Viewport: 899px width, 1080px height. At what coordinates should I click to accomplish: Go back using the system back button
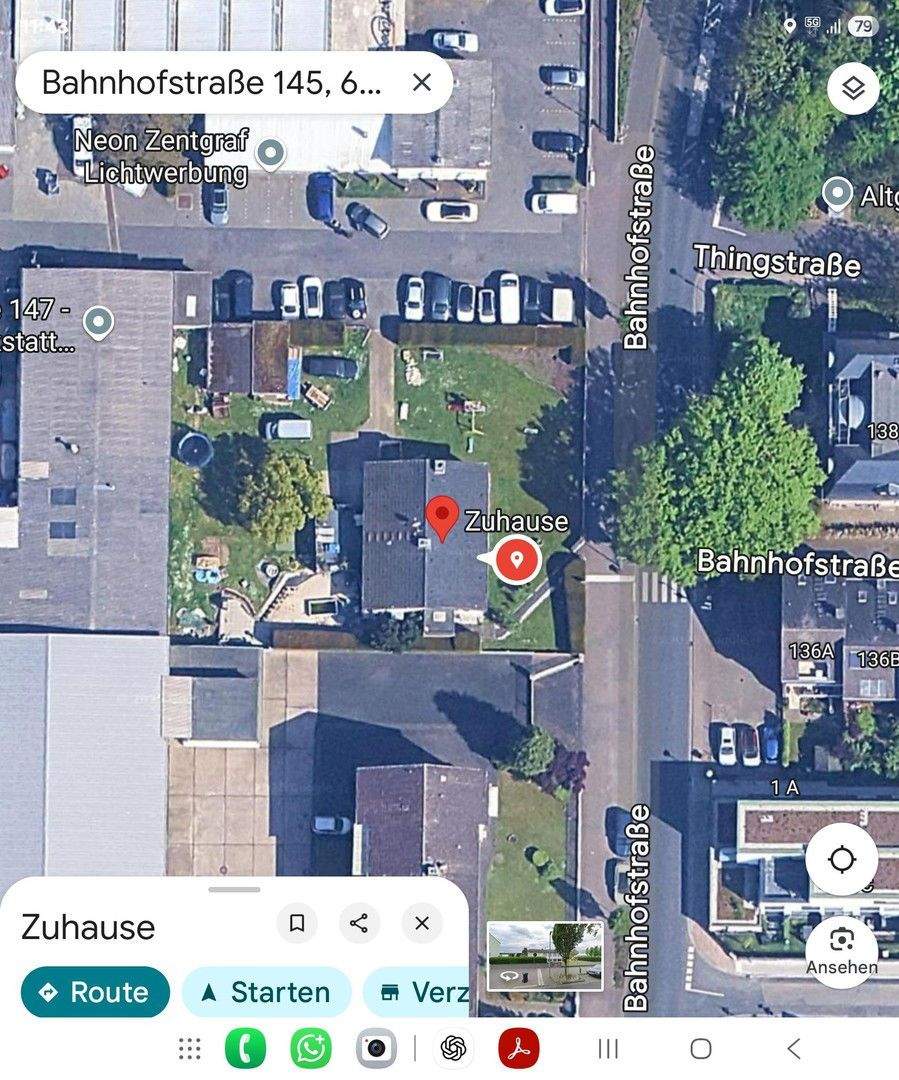(794, 1048)
